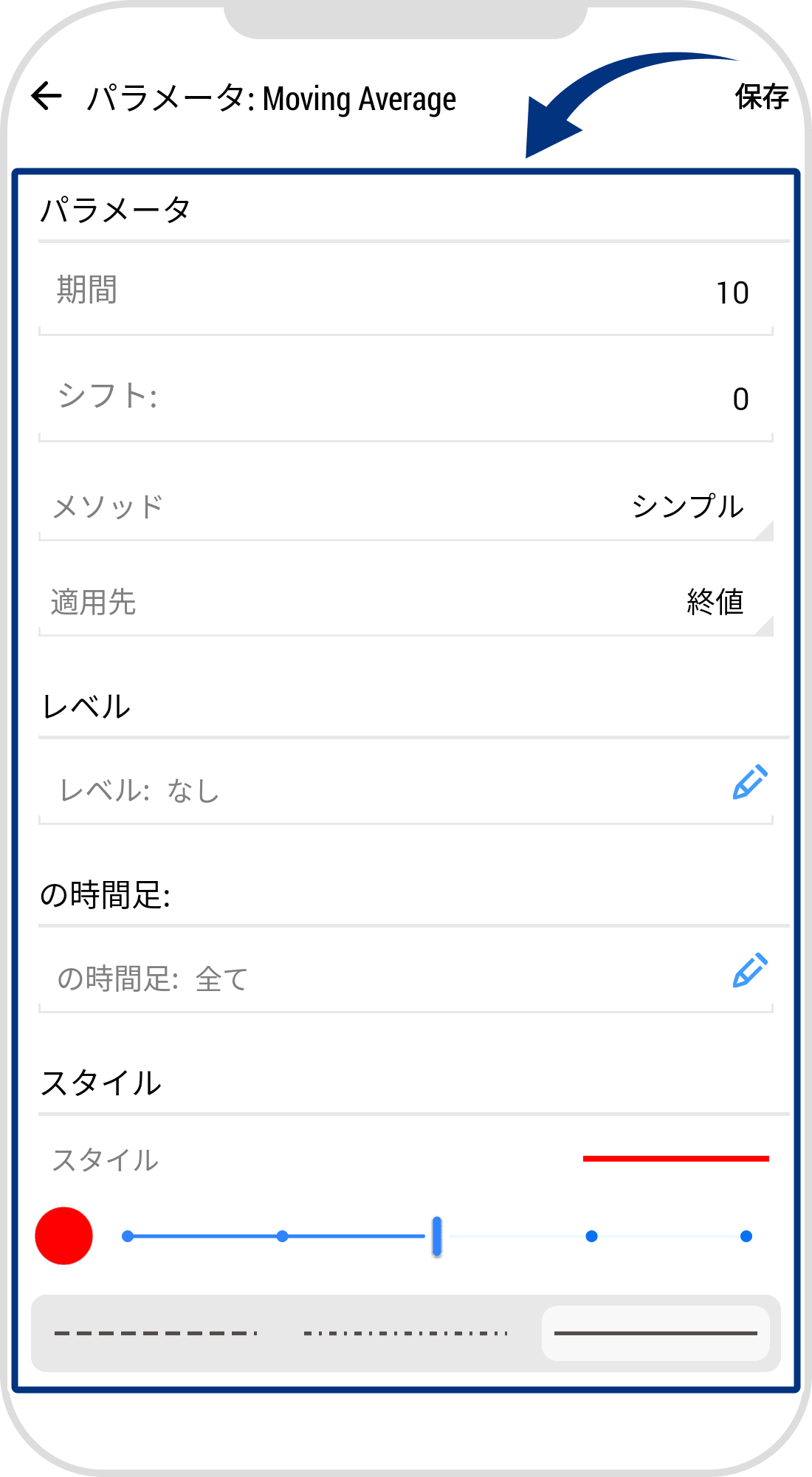
Task: Select the solid line style option
Action: [656, 1332]
